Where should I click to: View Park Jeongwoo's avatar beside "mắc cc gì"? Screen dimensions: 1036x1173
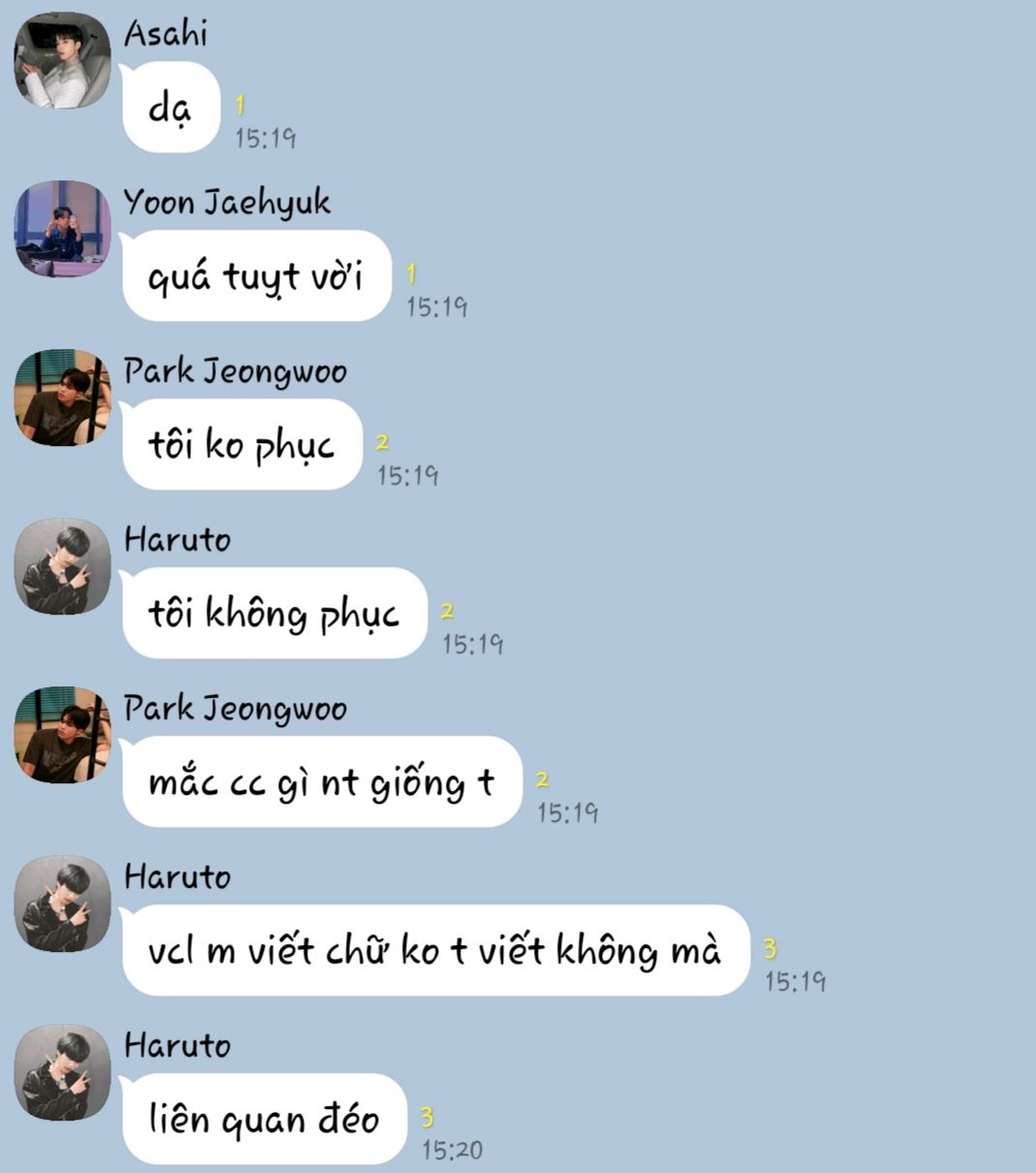63,735
